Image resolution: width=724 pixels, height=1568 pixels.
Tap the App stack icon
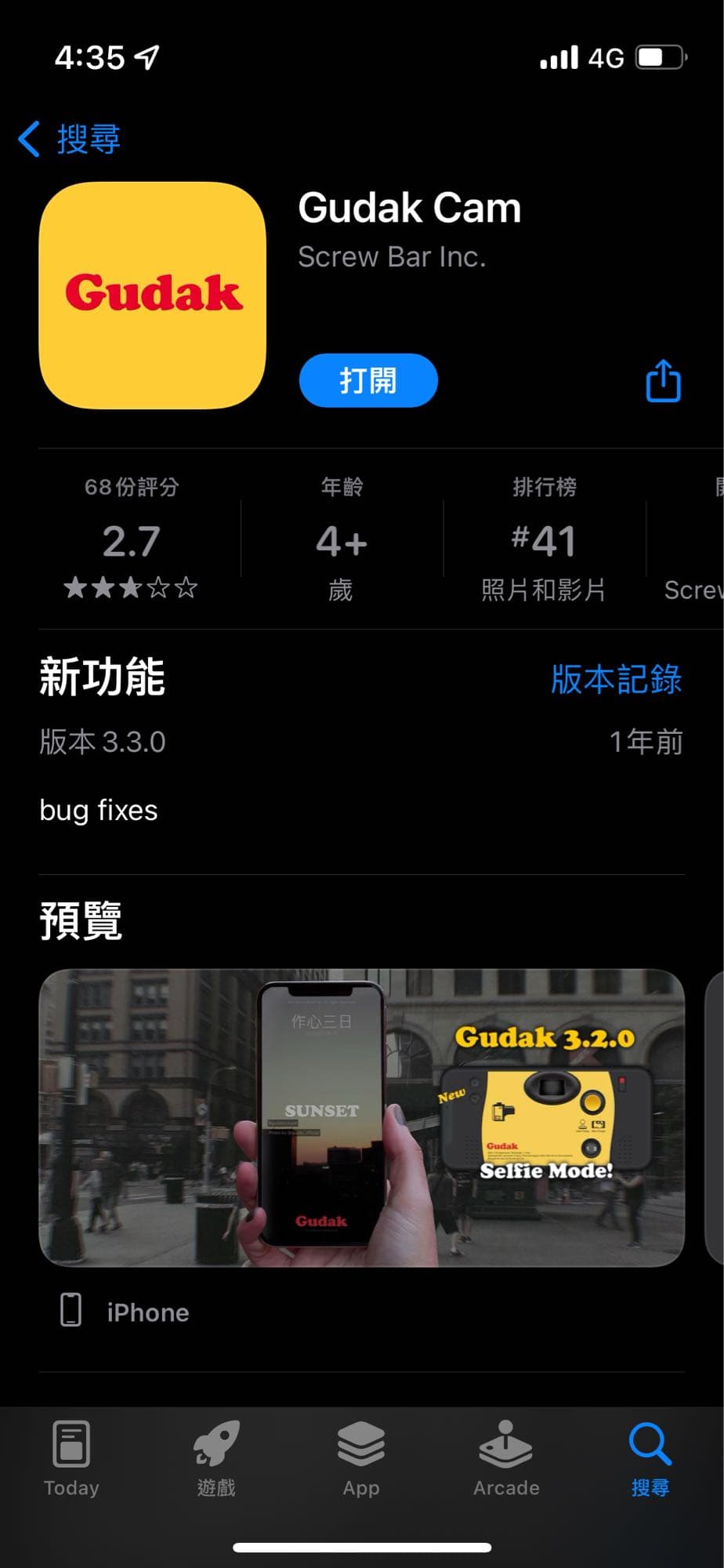362,1446
